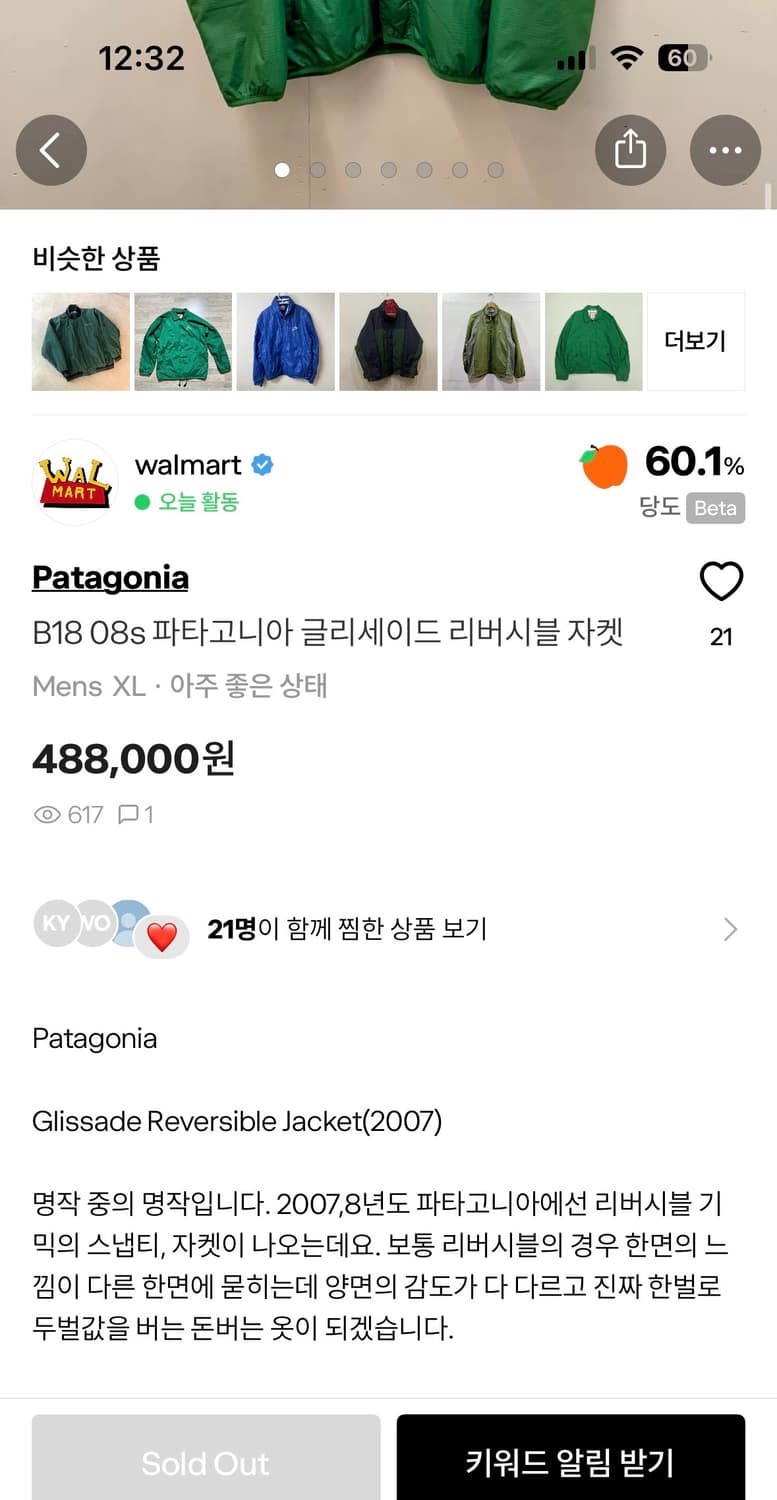Image resolution: width=777 pixels, height=1500 pixels.
Task: Tap the verified badge next to walmart
Action: [262, 464]
